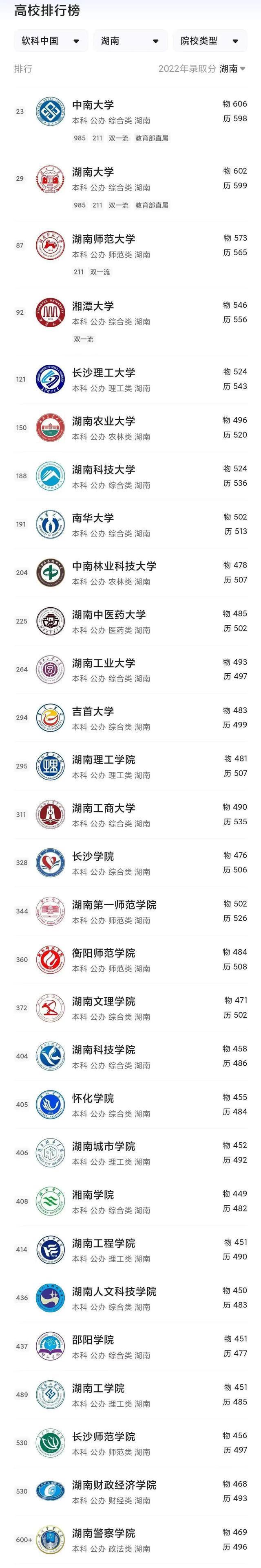The height and width of the screenshot is (1568, 261).
Task: Open 湖南工商大学 page
Action: pos(103,808)
